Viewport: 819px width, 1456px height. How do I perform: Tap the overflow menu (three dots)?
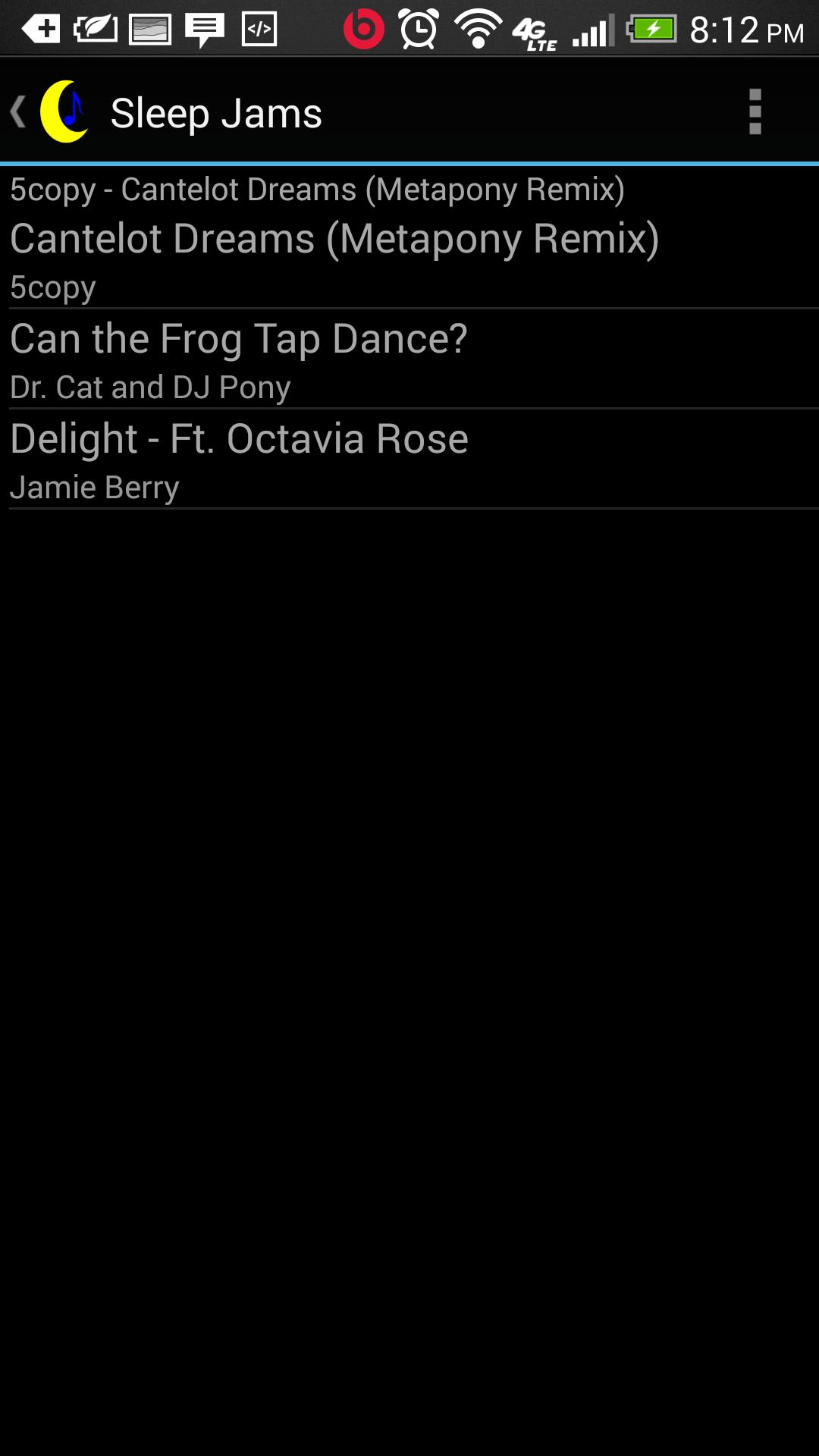tap(755, 112)
